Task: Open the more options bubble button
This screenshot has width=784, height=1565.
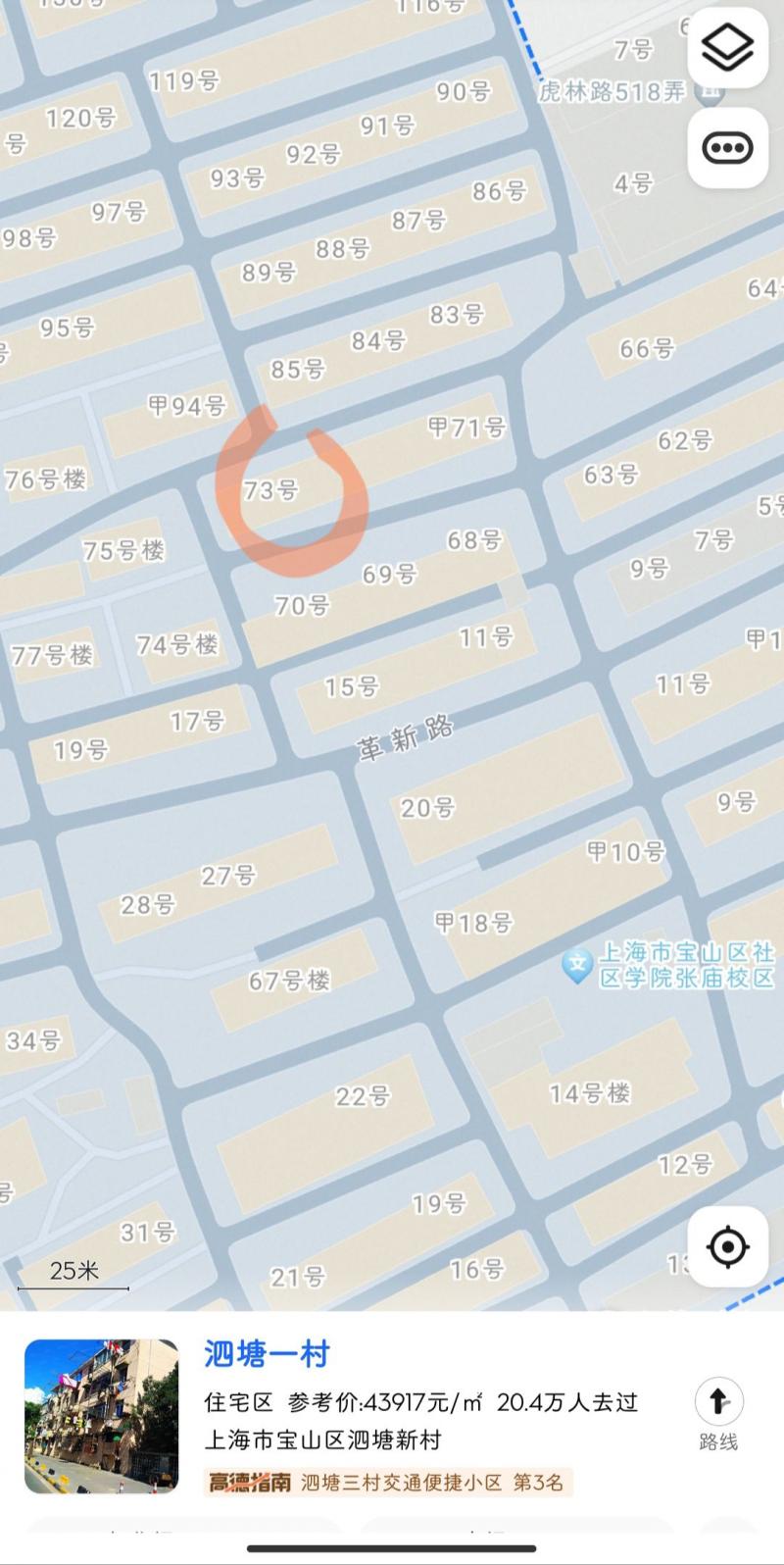Action: tap(727, 148)
